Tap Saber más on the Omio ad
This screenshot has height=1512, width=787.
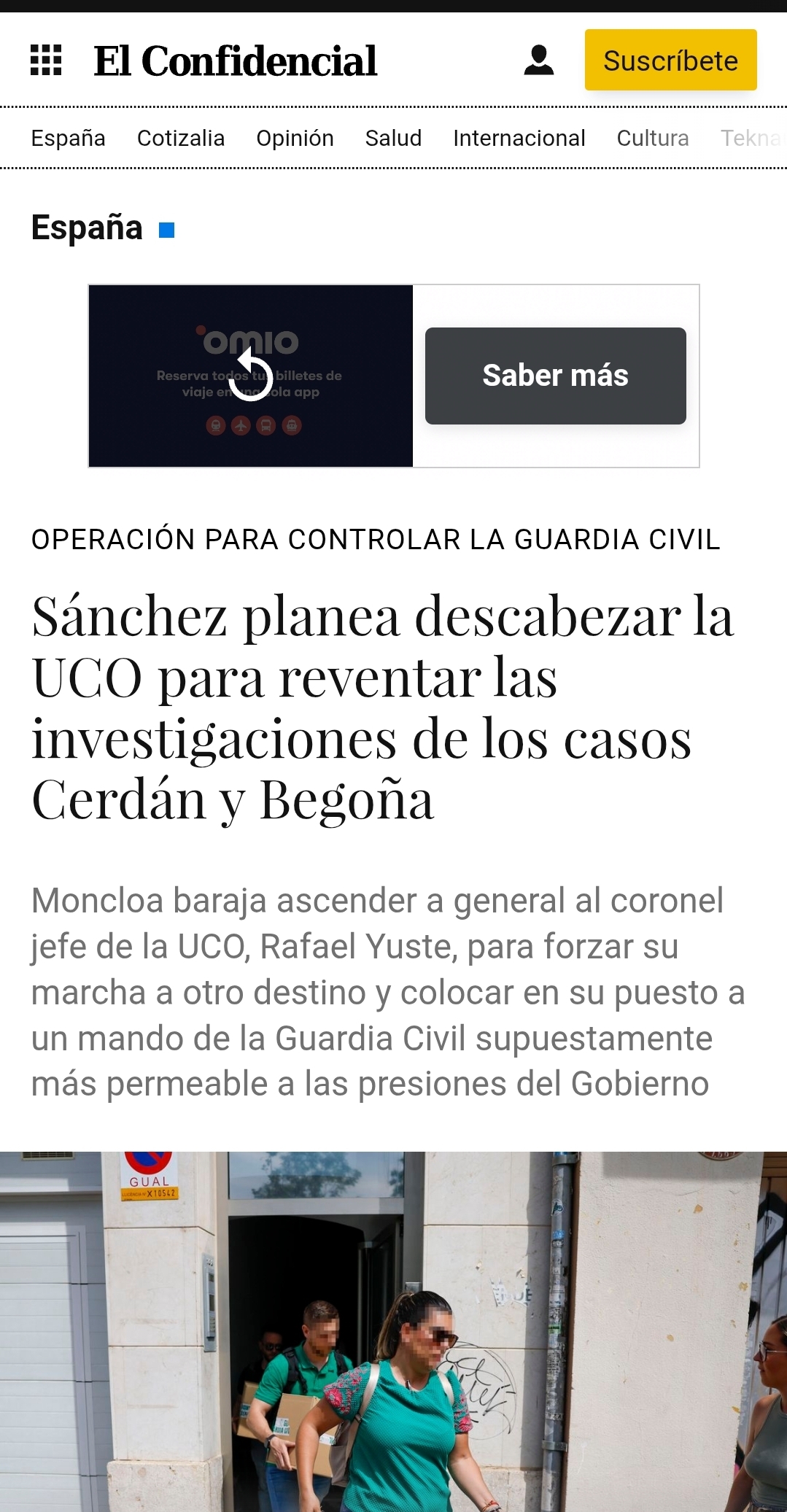point(555,376)
